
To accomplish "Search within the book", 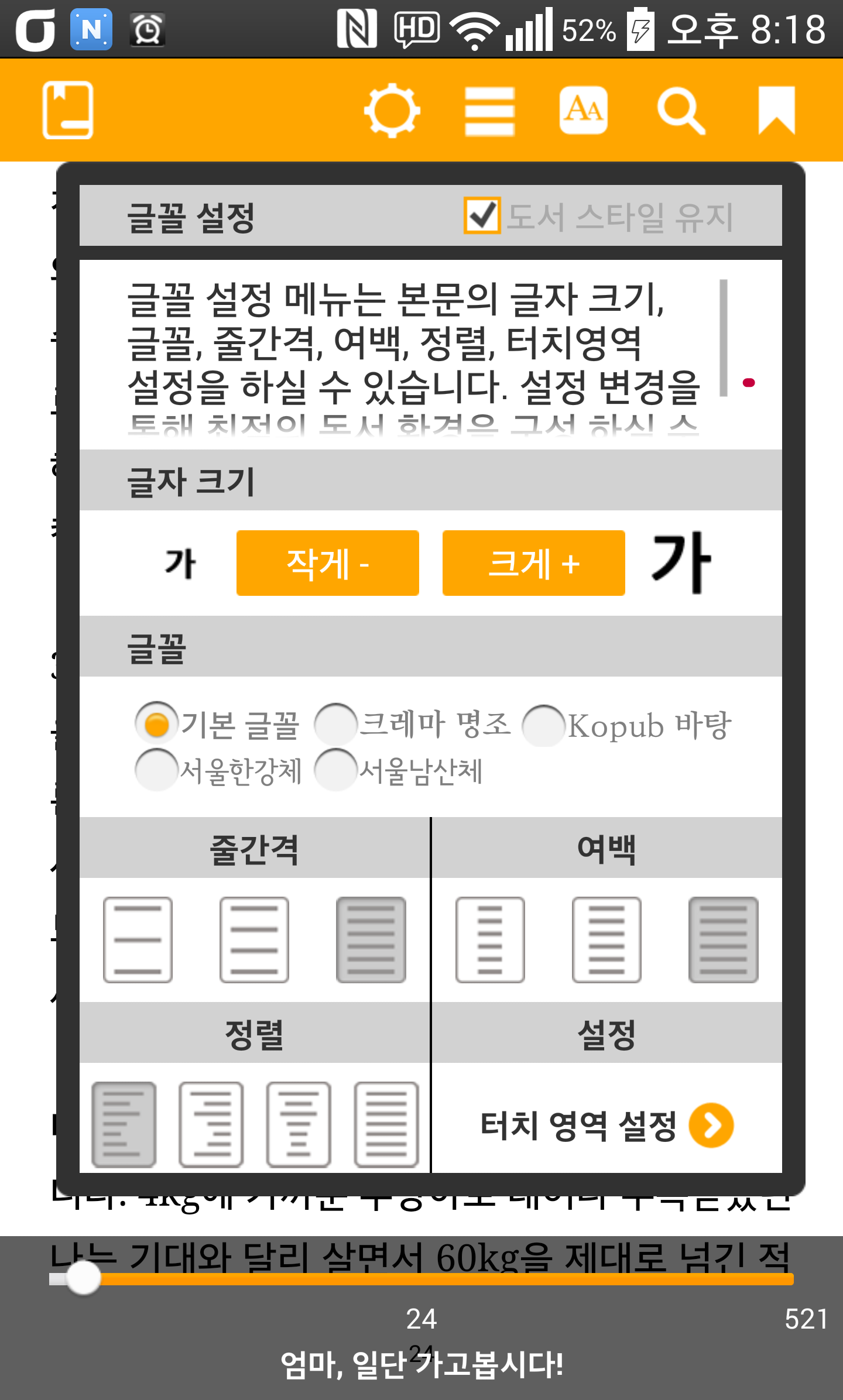I will (681, 110).
